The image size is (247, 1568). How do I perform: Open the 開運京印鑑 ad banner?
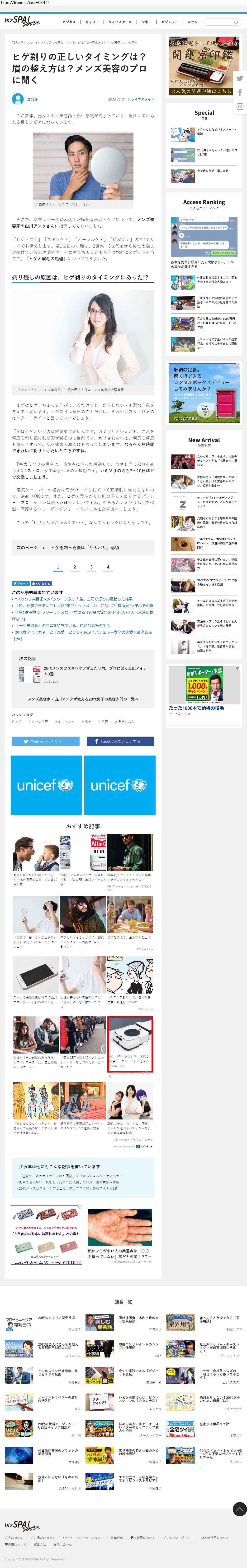204,66
